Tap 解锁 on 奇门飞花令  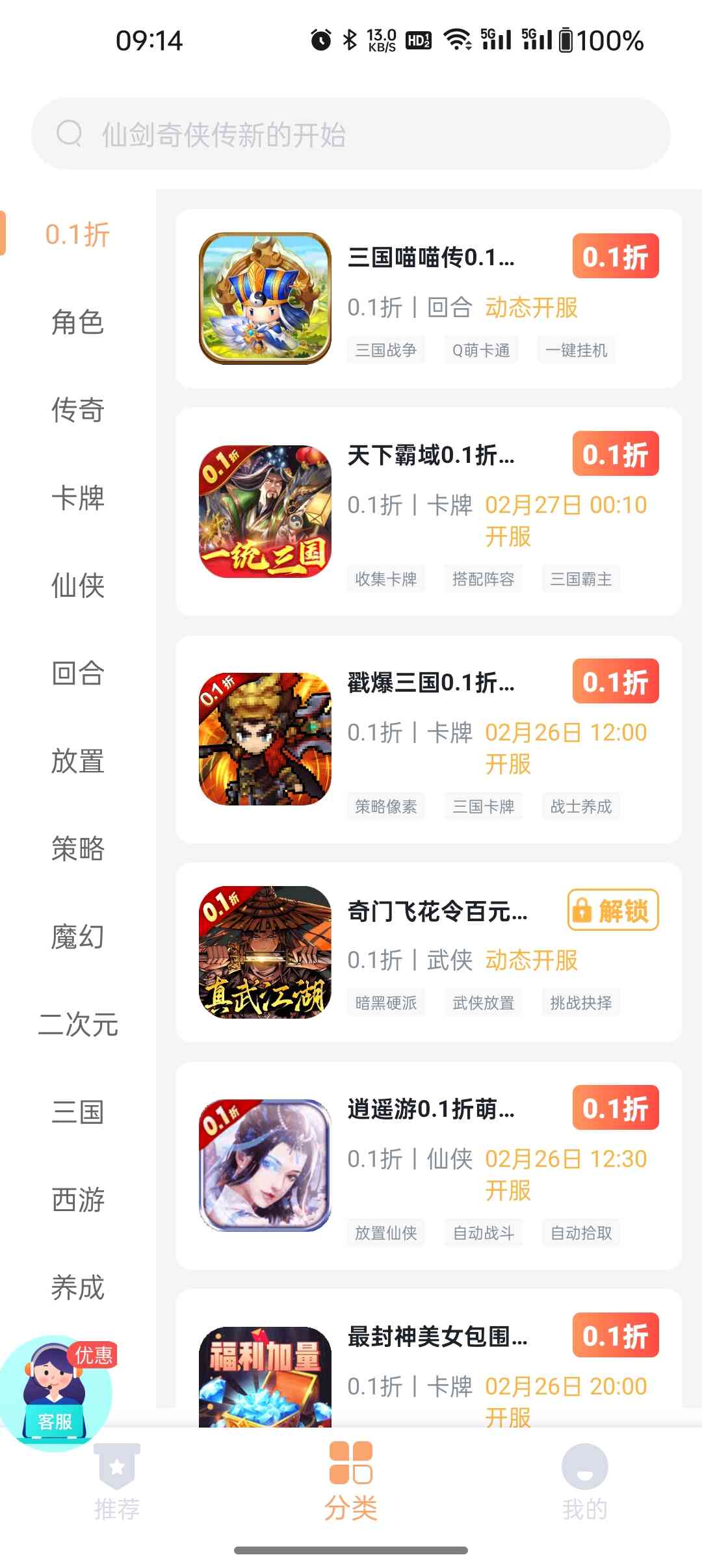click(613, 910)
